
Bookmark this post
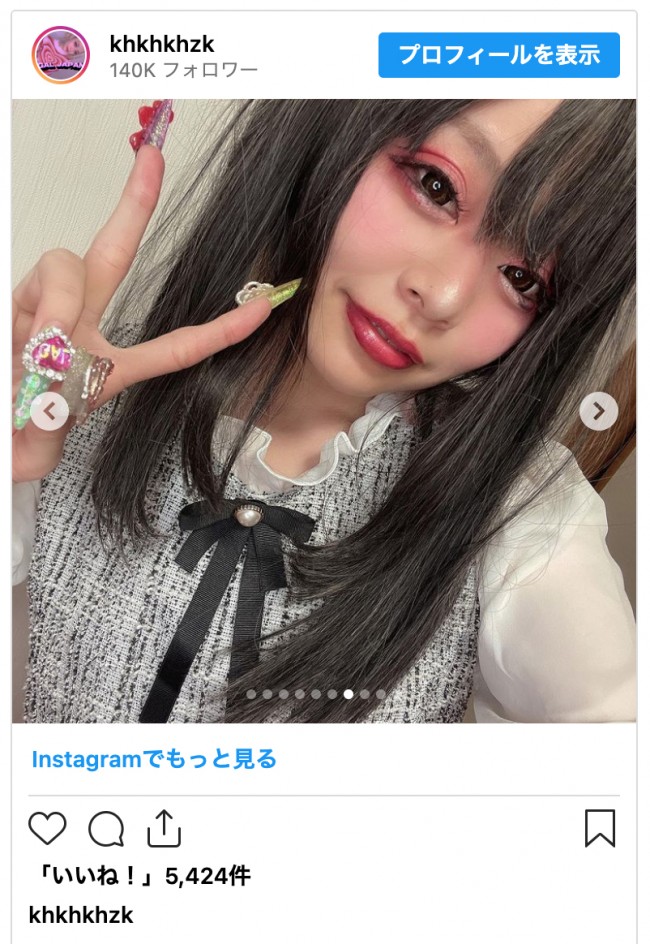(600, 829)
